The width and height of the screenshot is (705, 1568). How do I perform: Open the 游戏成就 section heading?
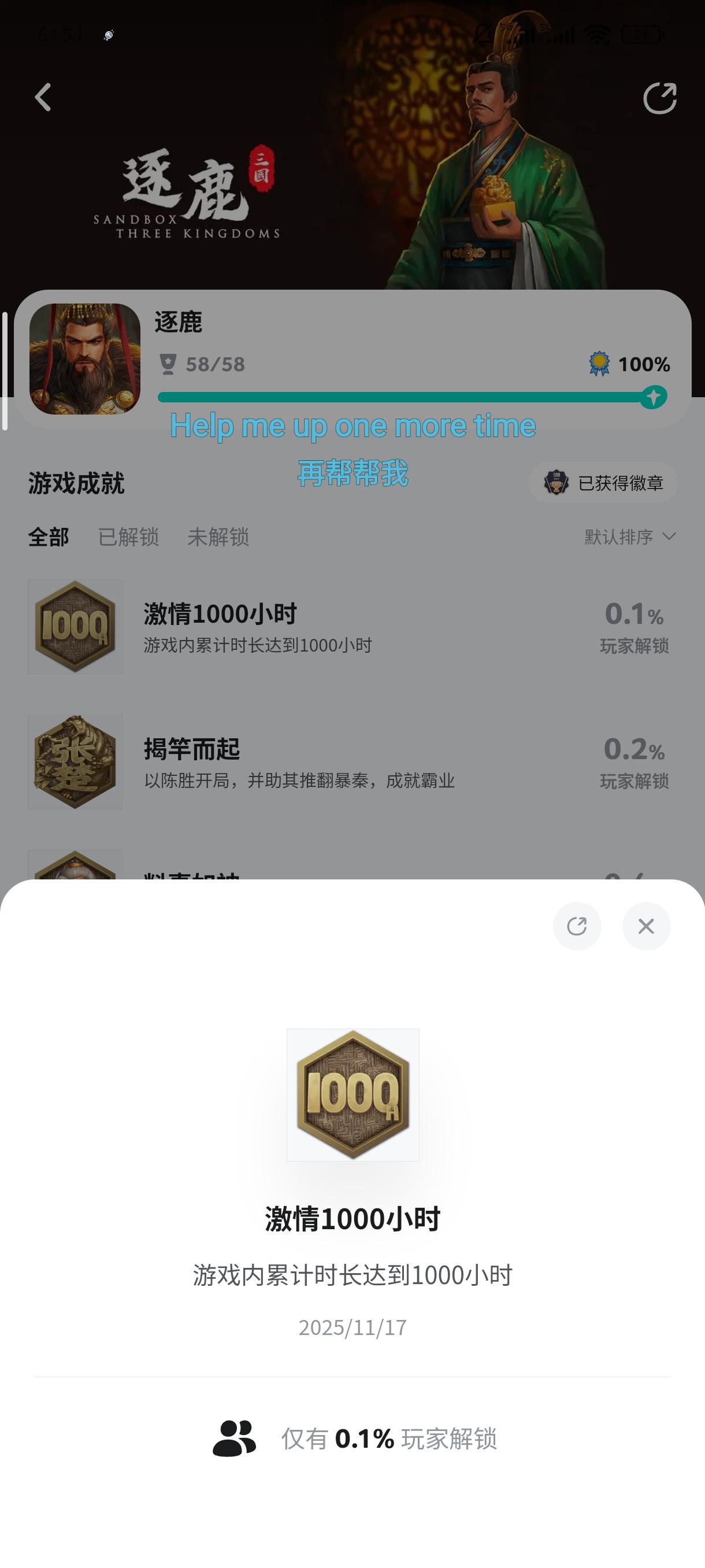point(77,484)
